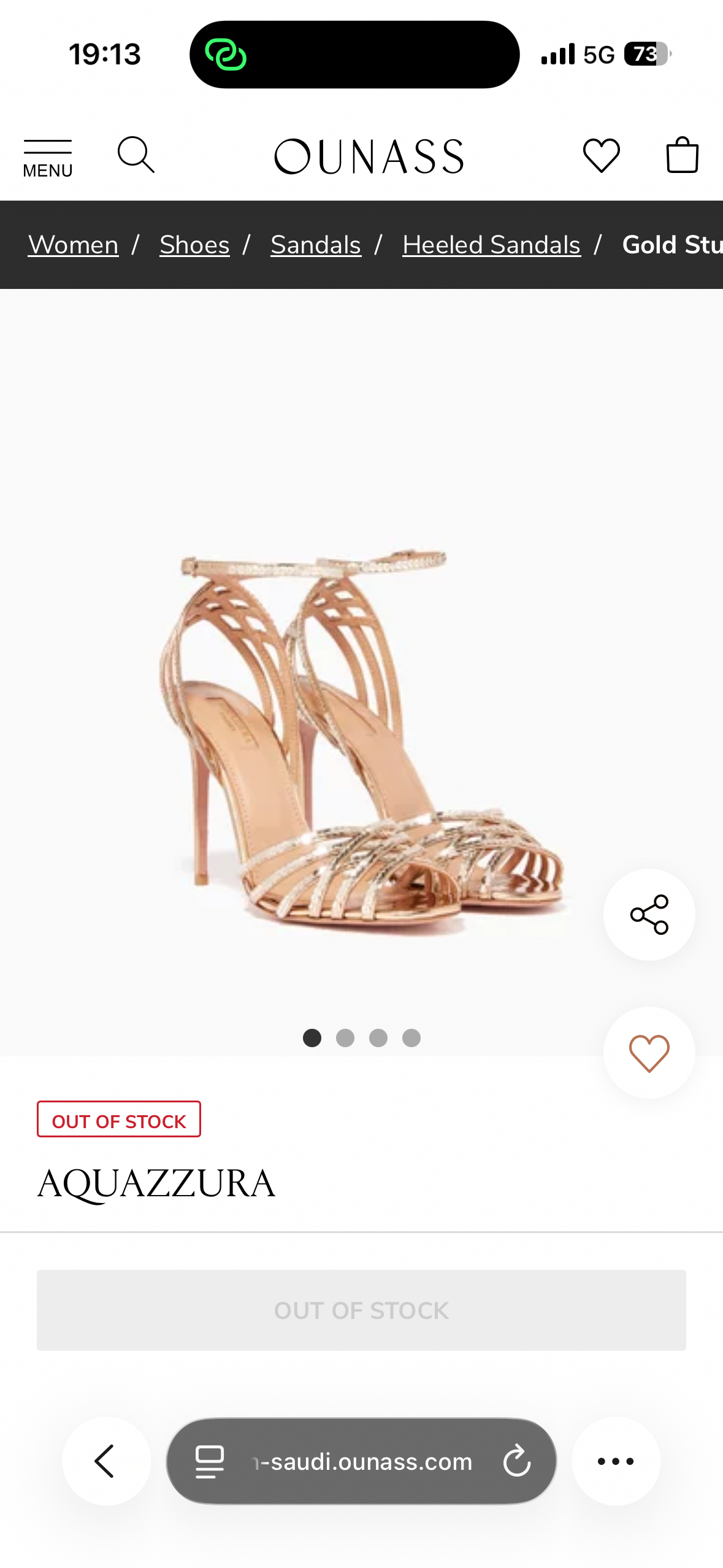723x1568 pixels.
Task: Tap the saudi.ounass.com address bar
Action: pyautogui.click(x=363, y=1461)
